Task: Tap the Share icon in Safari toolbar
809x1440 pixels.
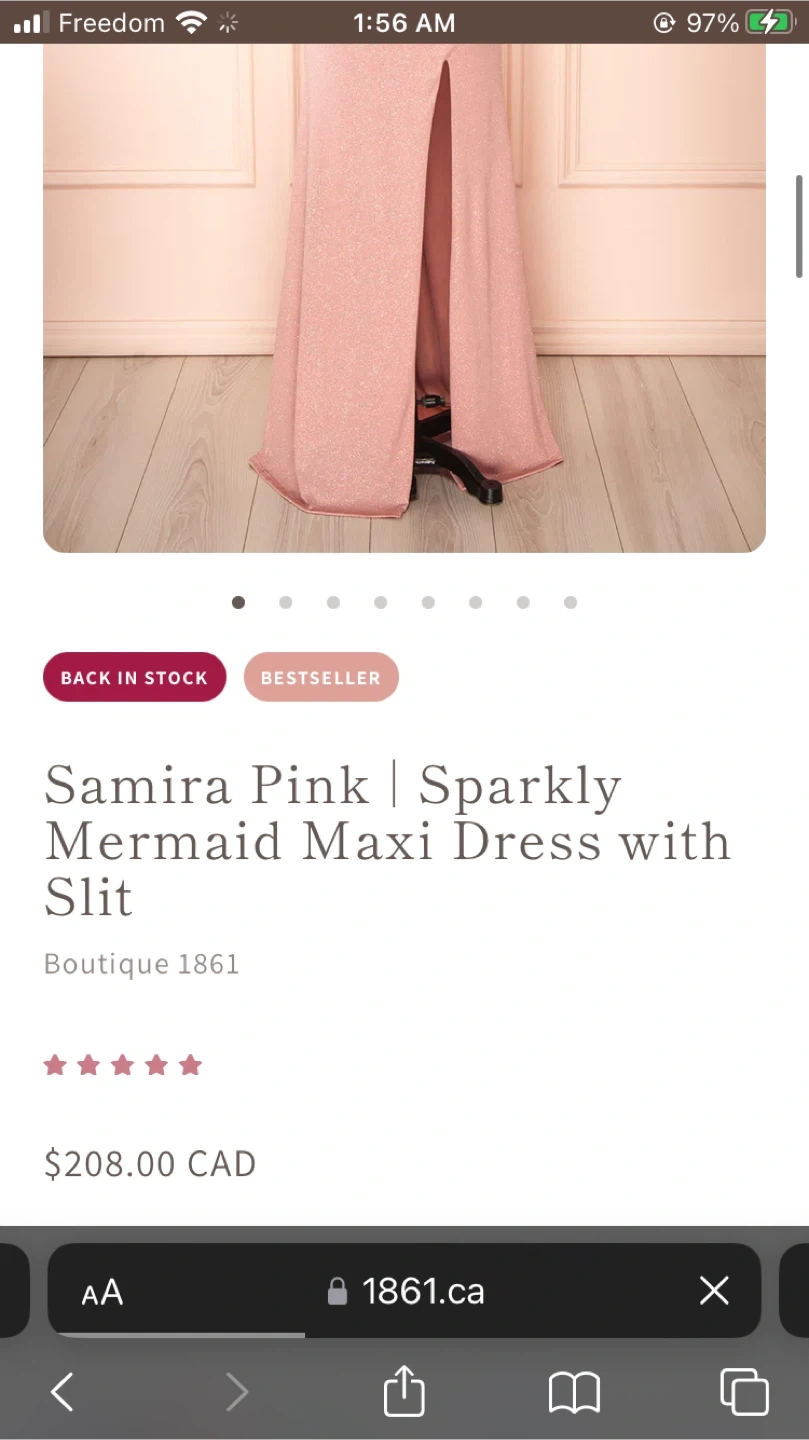Action: point(402,1391)
